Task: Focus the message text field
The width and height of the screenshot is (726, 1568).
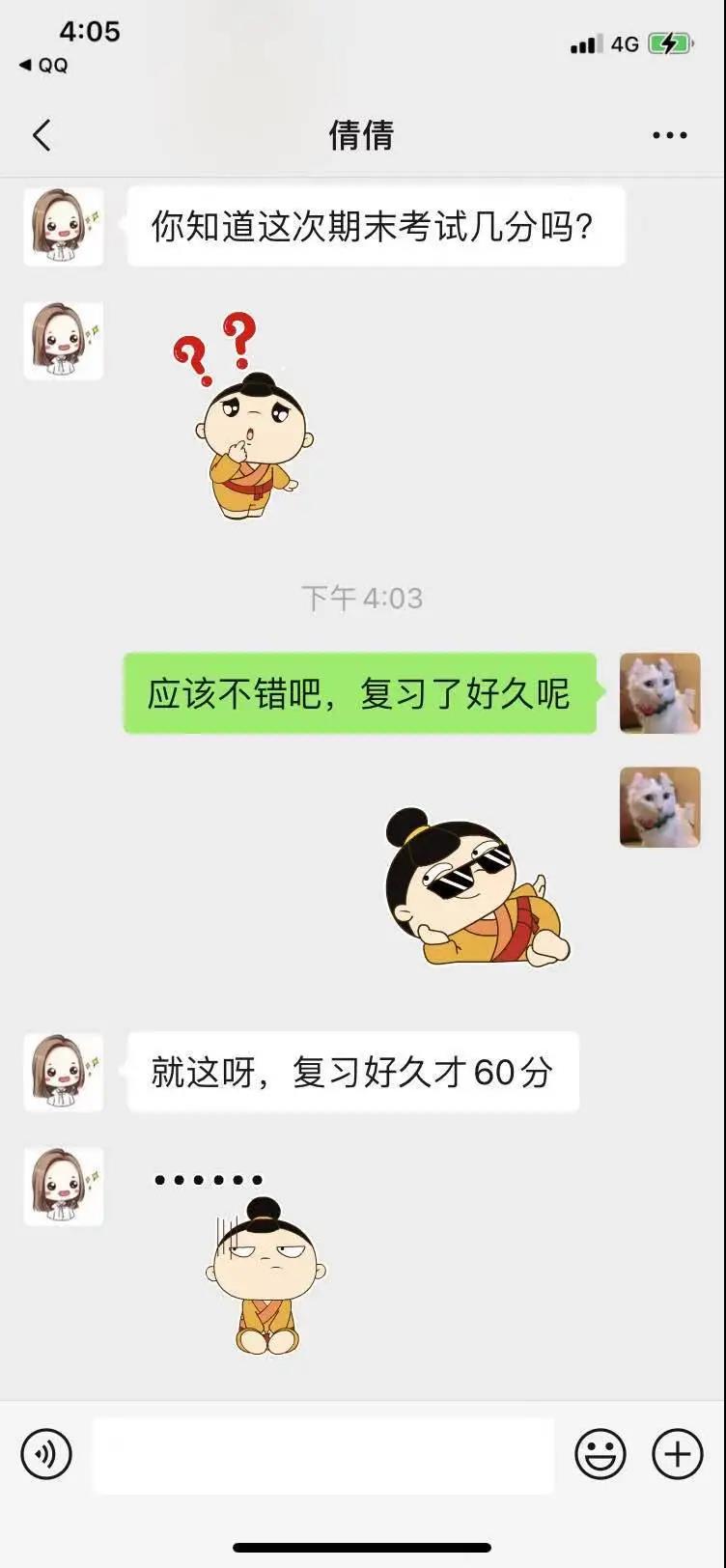Action: click(323, 1455)
